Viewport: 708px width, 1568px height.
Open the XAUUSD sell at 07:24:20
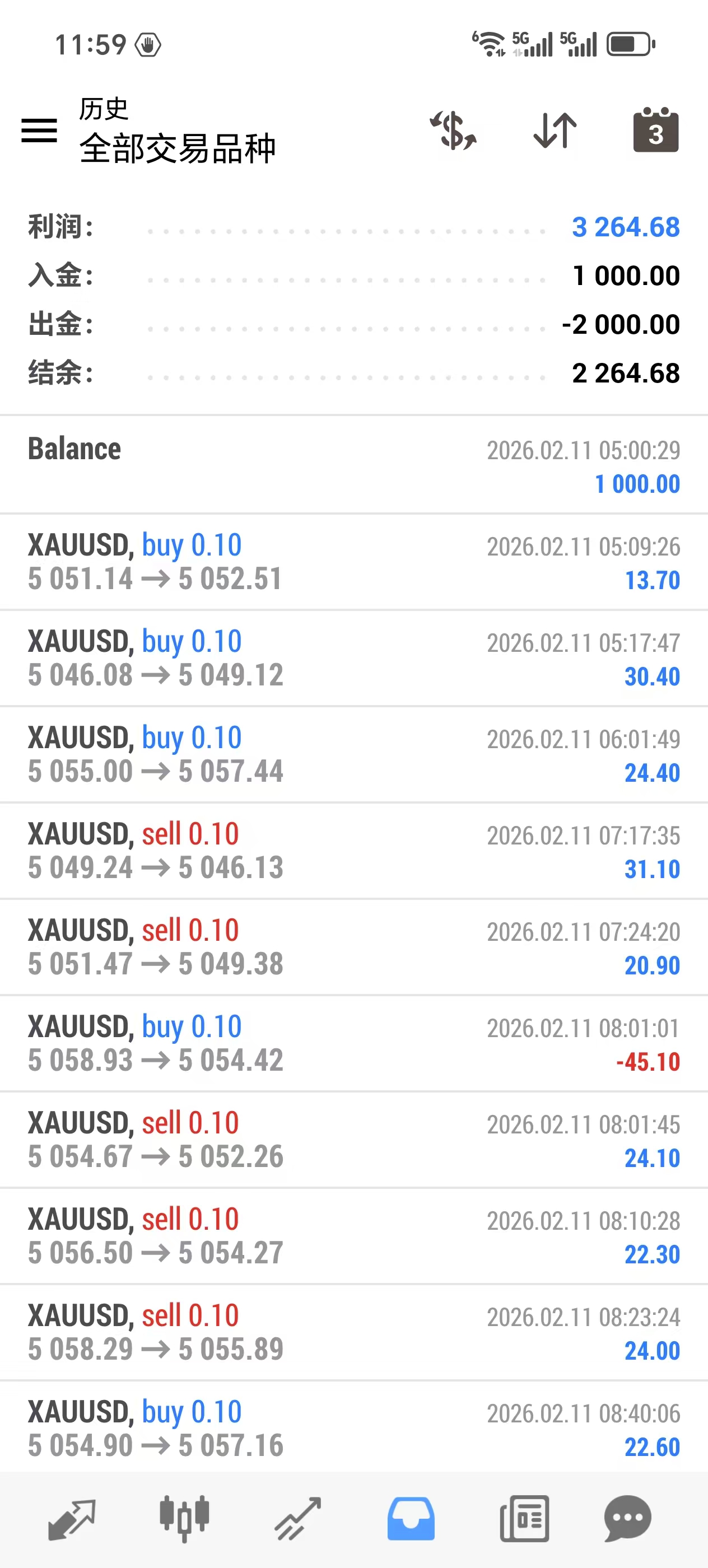(x=353, y=946)
